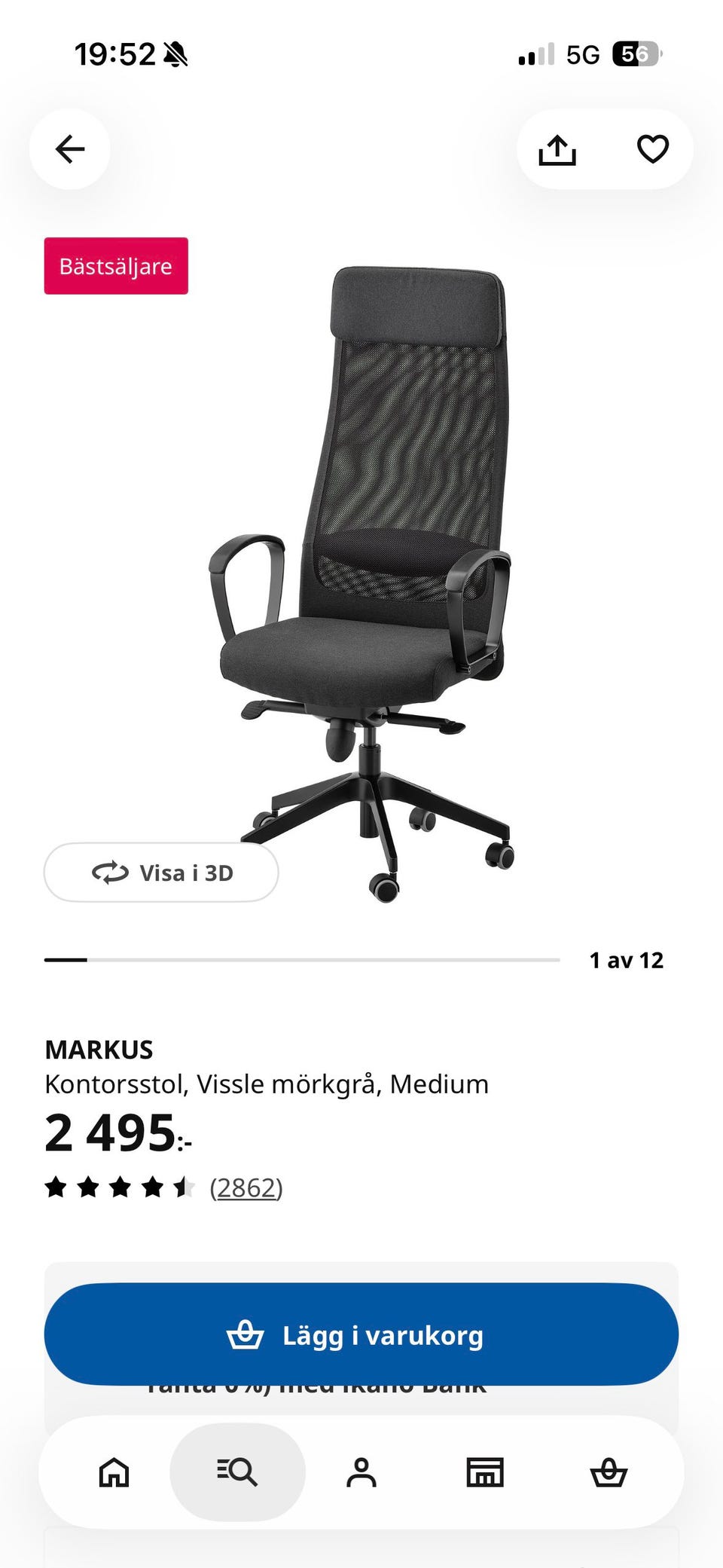Viewport: 723px width, 1568px height.
Task: Switch to the home tab
Action: (114, 1472)
